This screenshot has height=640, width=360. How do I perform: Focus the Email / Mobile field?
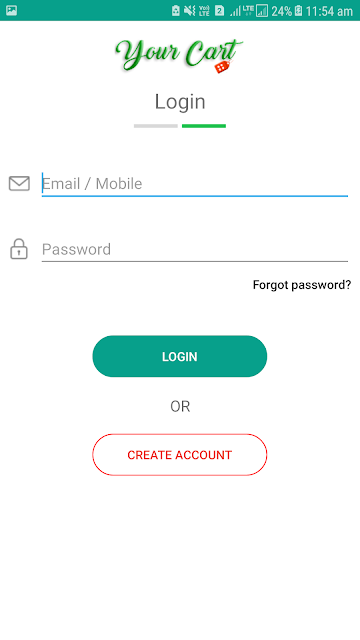(x=195, y=184)
